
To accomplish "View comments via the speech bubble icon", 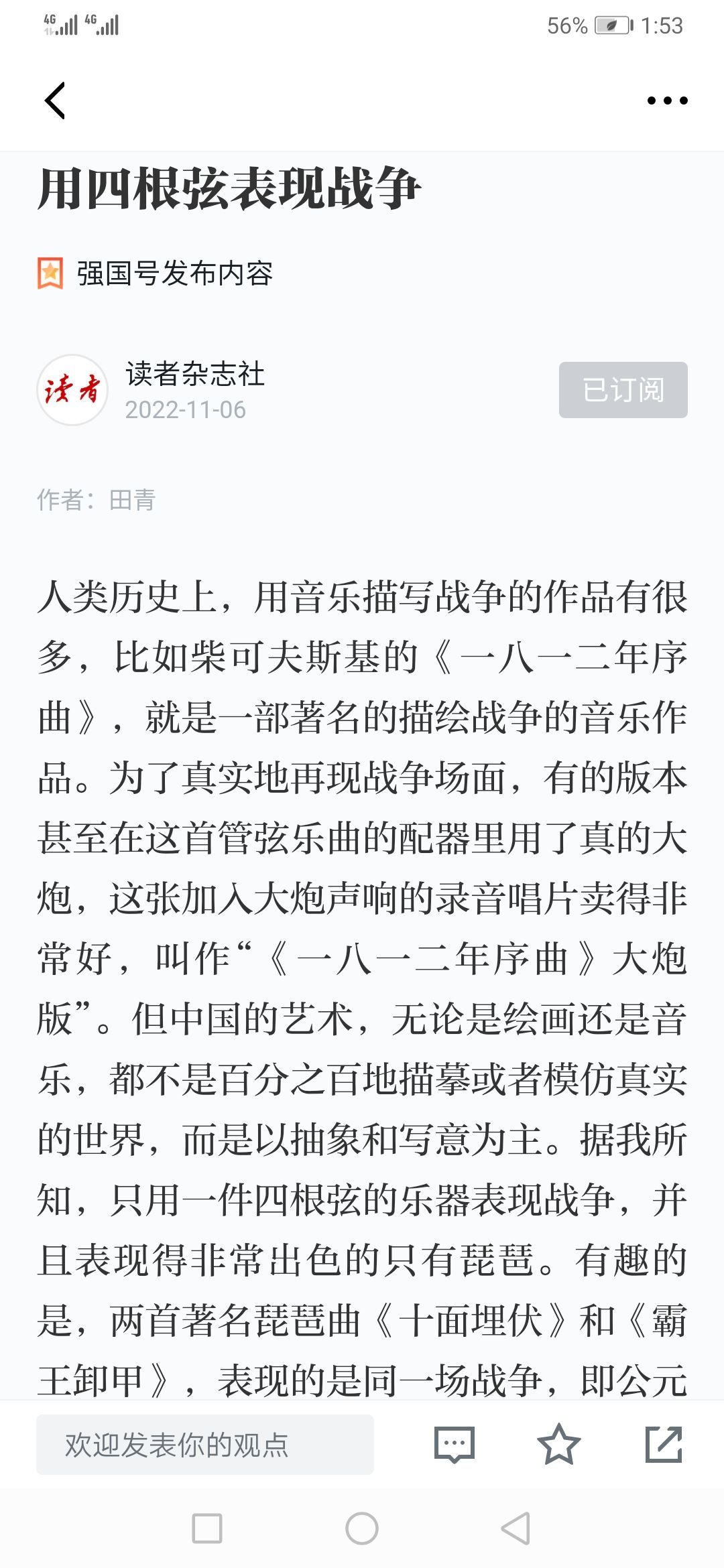I will (455, 1444).
